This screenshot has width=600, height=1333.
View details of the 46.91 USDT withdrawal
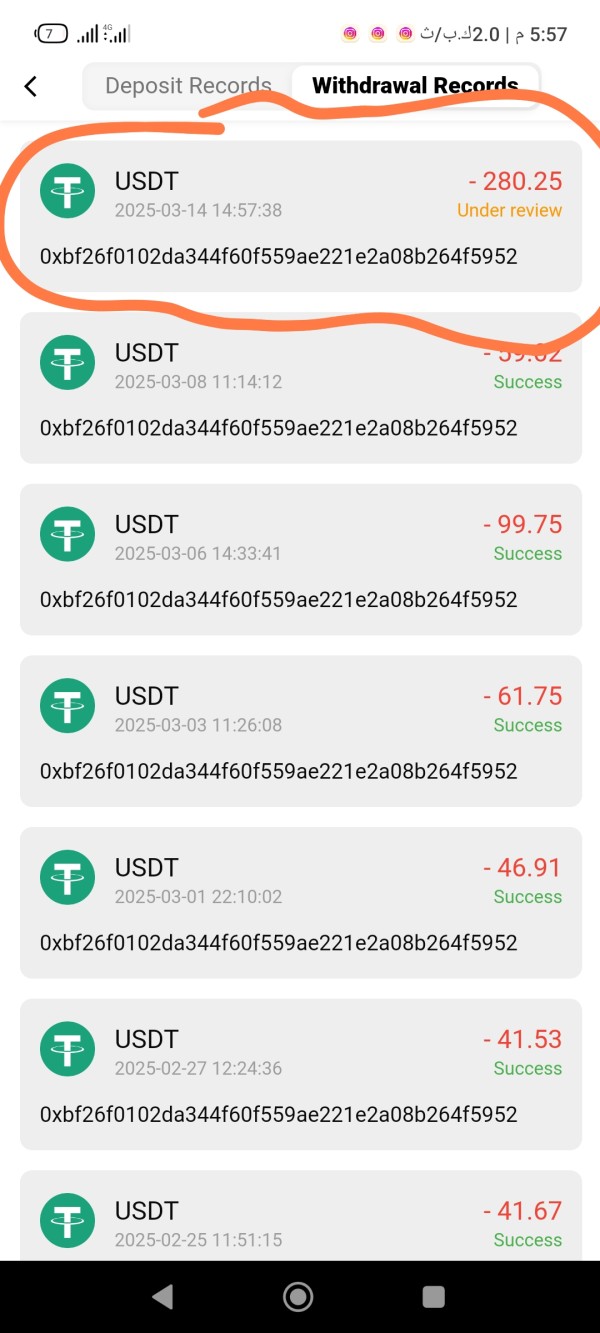point(300,903)
